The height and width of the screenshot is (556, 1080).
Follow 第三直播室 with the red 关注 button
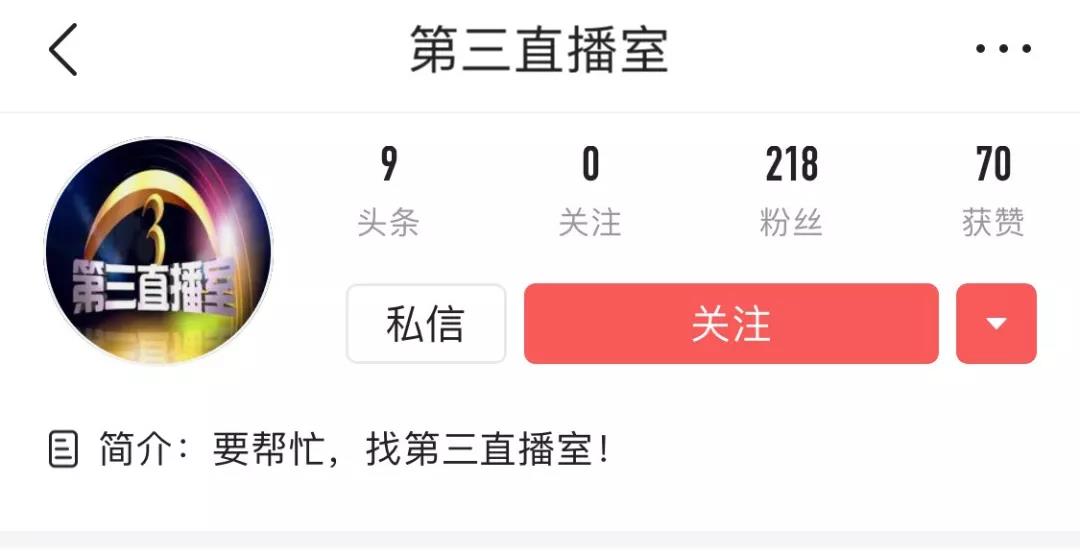(x=731, y=324)
